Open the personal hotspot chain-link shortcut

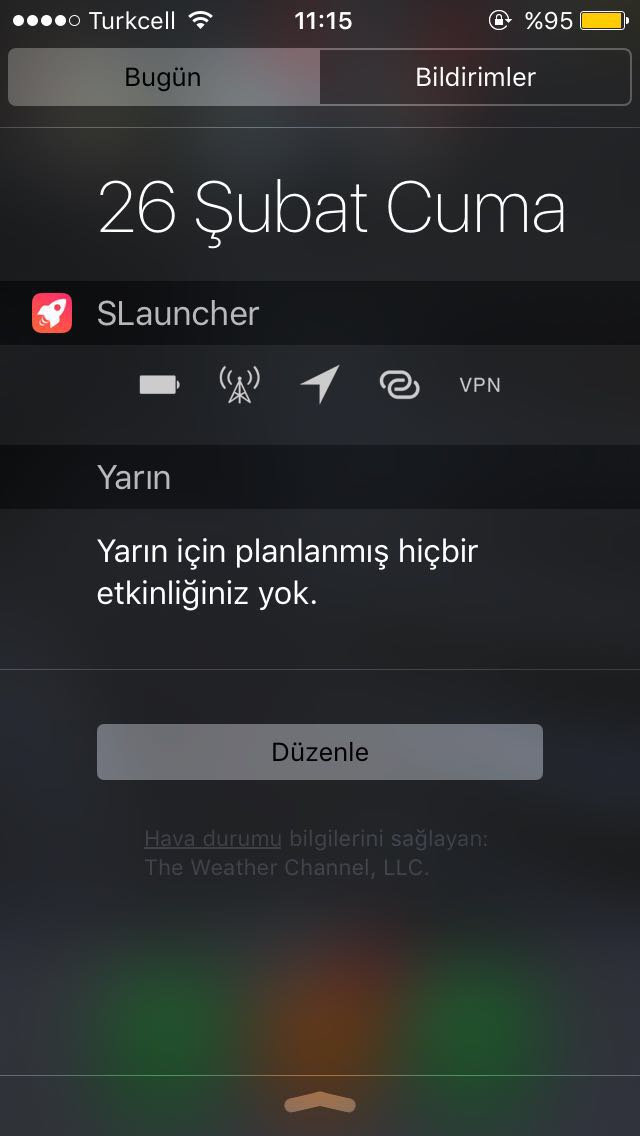(400, 385)
